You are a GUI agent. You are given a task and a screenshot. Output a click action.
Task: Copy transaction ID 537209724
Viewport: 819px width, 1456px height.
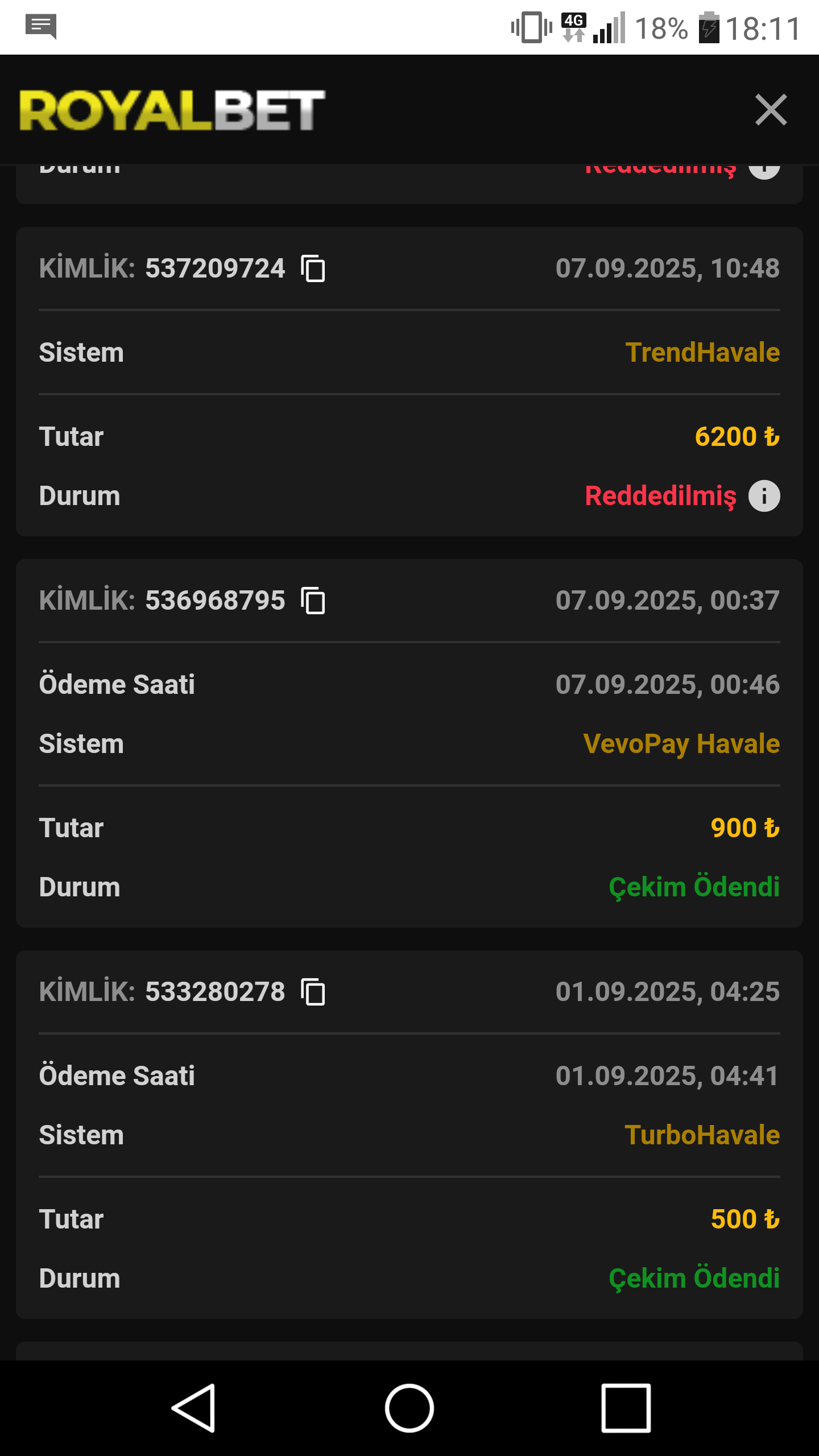(313, 270)
